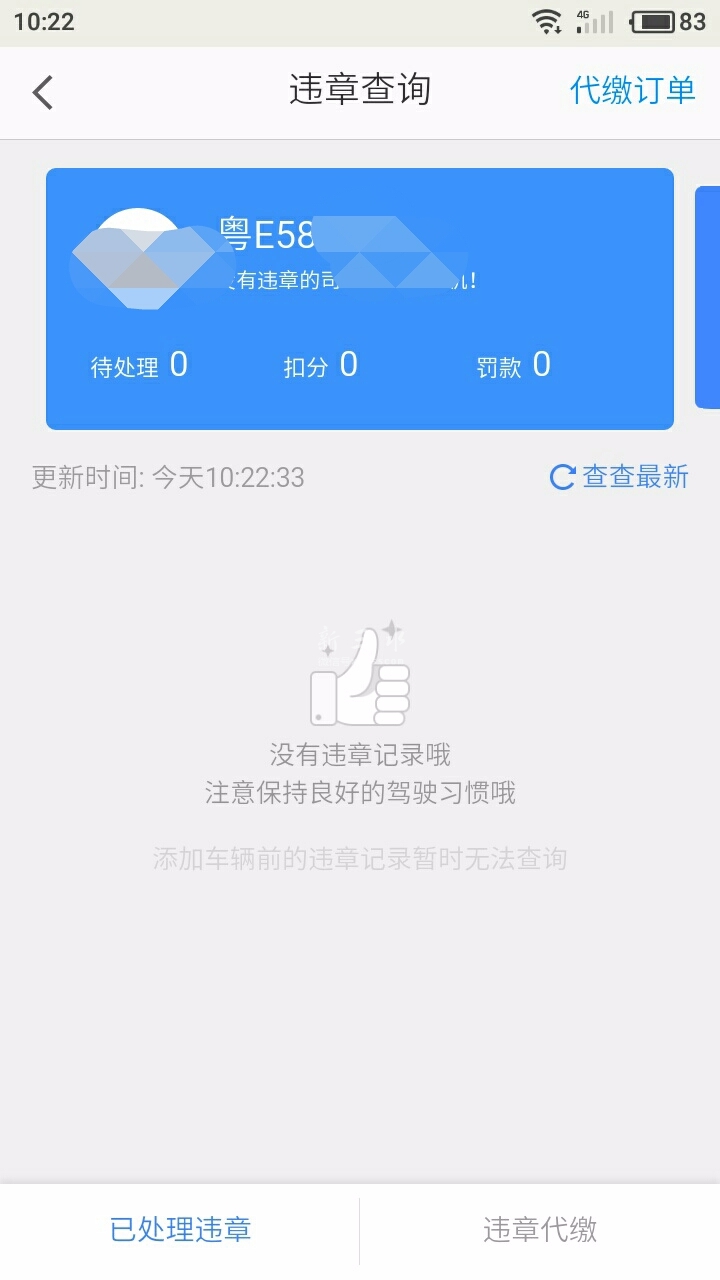Refresh with 查查最新

coord(620,477)
